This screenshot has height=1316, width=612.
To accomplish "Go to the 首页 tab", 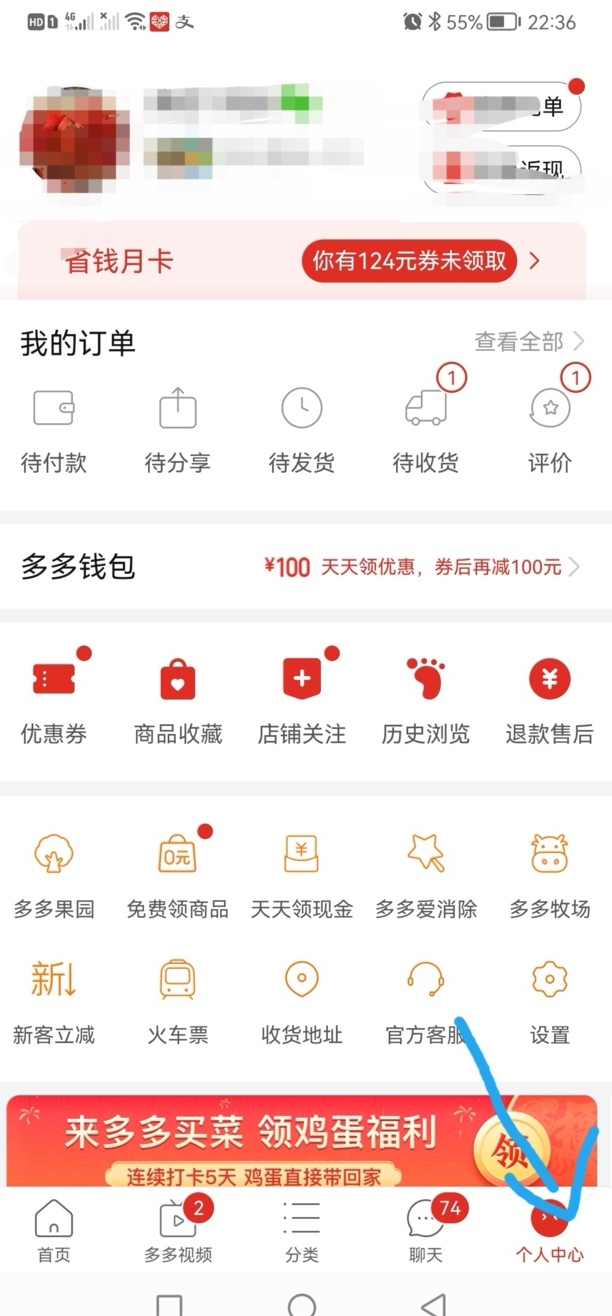I will pyautogui.click(x=54, y=1230).
